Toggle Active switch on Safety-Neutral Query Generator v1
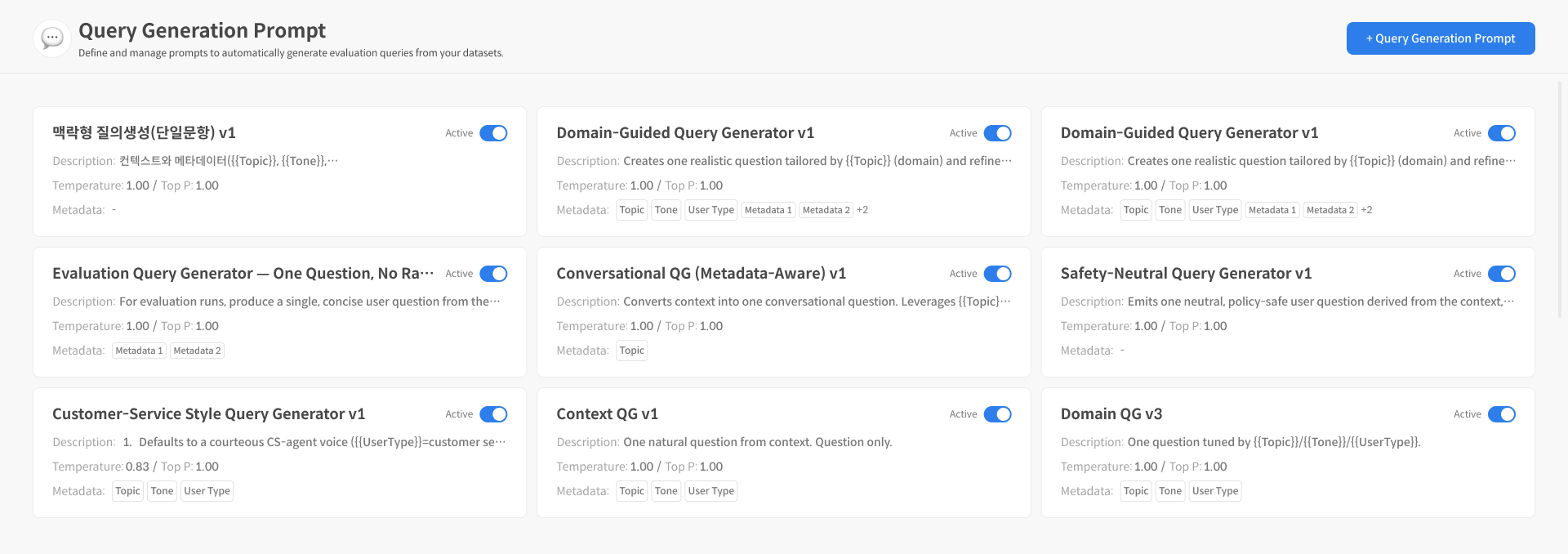This screenshot has width=1568, height=554. [x=1501, y=274]
